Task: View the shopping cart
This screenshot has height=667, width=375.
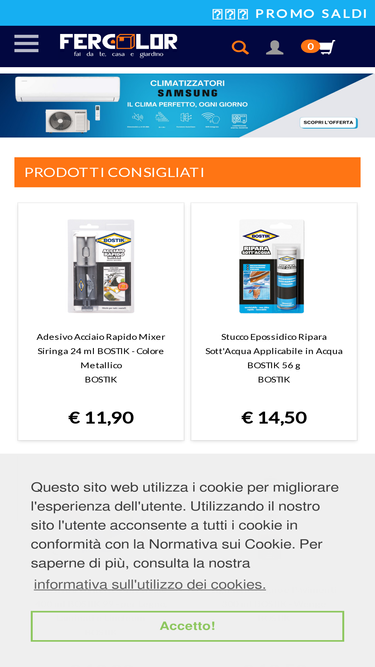Action: pyautogui.click(x=318, y=47)
